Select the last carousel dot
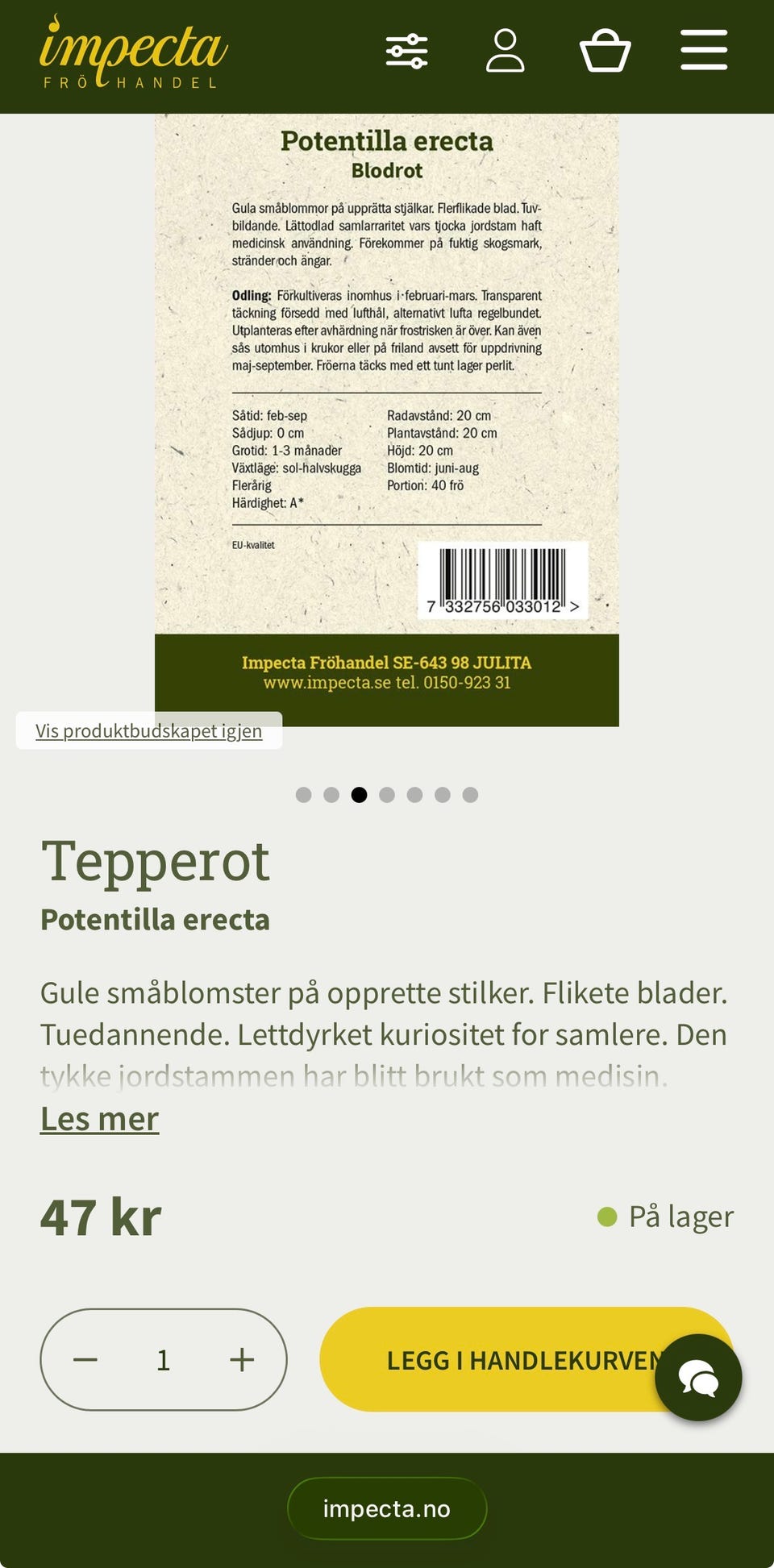 click(x=470, y=794)
